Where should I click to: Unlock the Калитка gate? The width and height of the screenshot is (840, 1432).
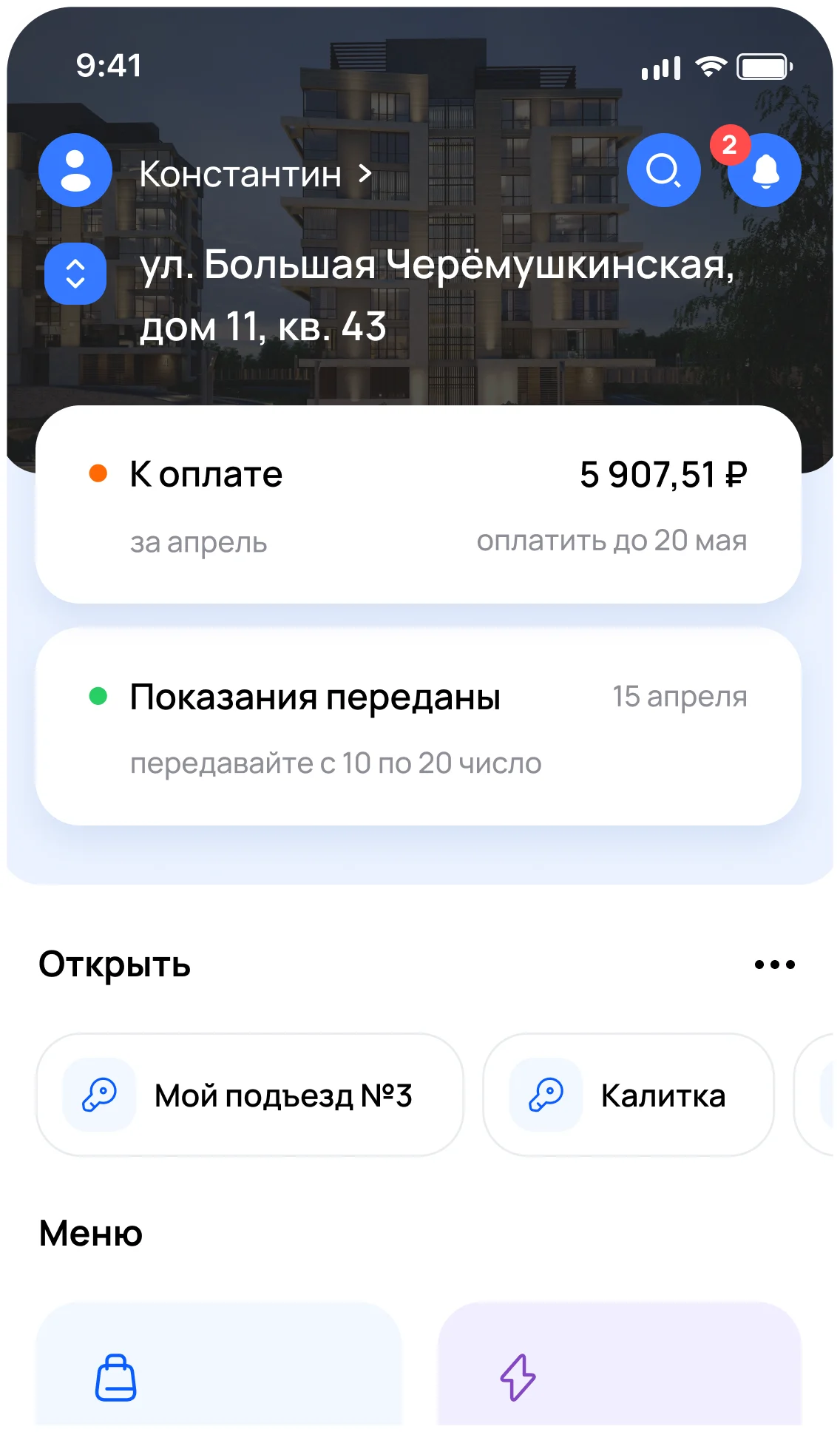[x=629, y=1095]
